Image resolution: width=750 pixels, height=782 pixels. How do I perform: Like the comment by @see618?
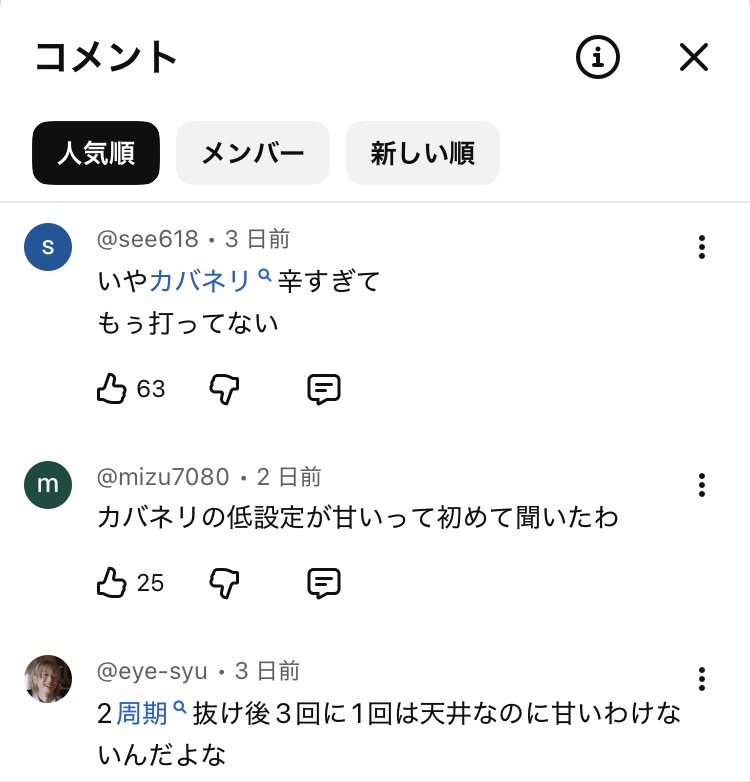tap(111, 389)
